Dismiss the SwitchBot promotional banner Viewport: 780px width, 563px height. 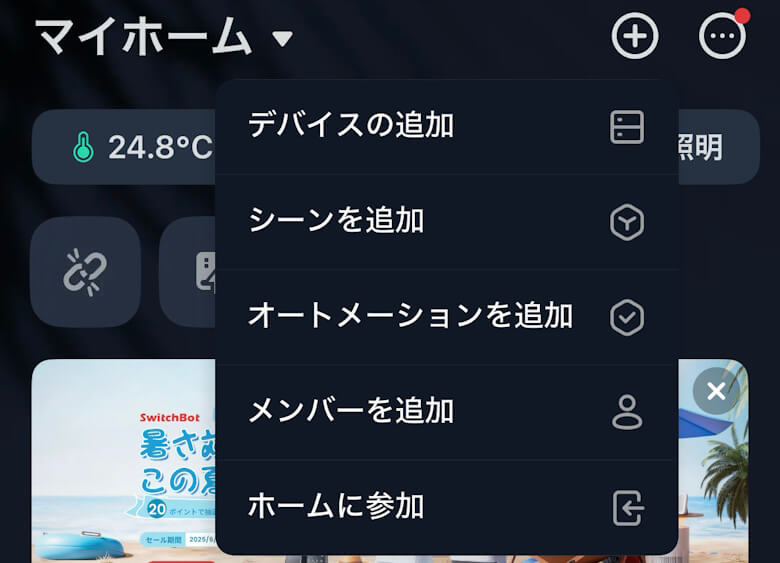(x=716, y=391)
